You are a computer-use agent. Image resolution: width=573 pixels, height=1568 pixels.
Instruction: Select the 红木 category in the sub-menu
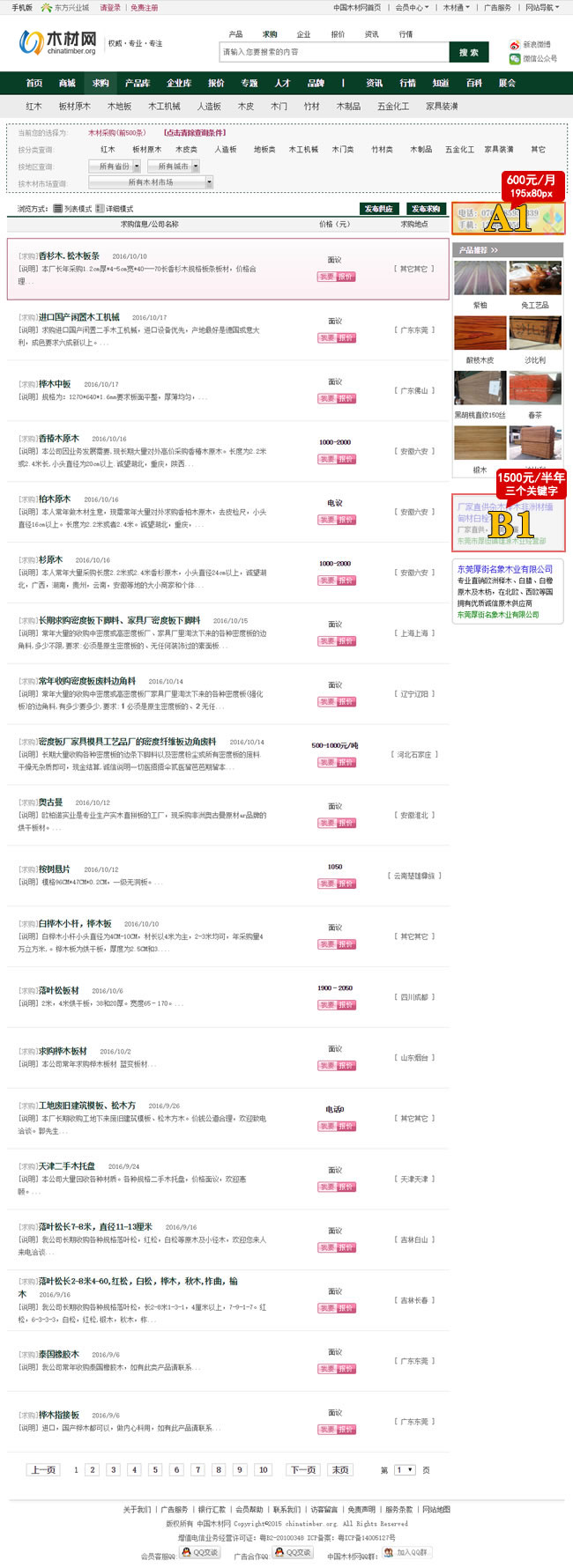(x=33, y=106)
